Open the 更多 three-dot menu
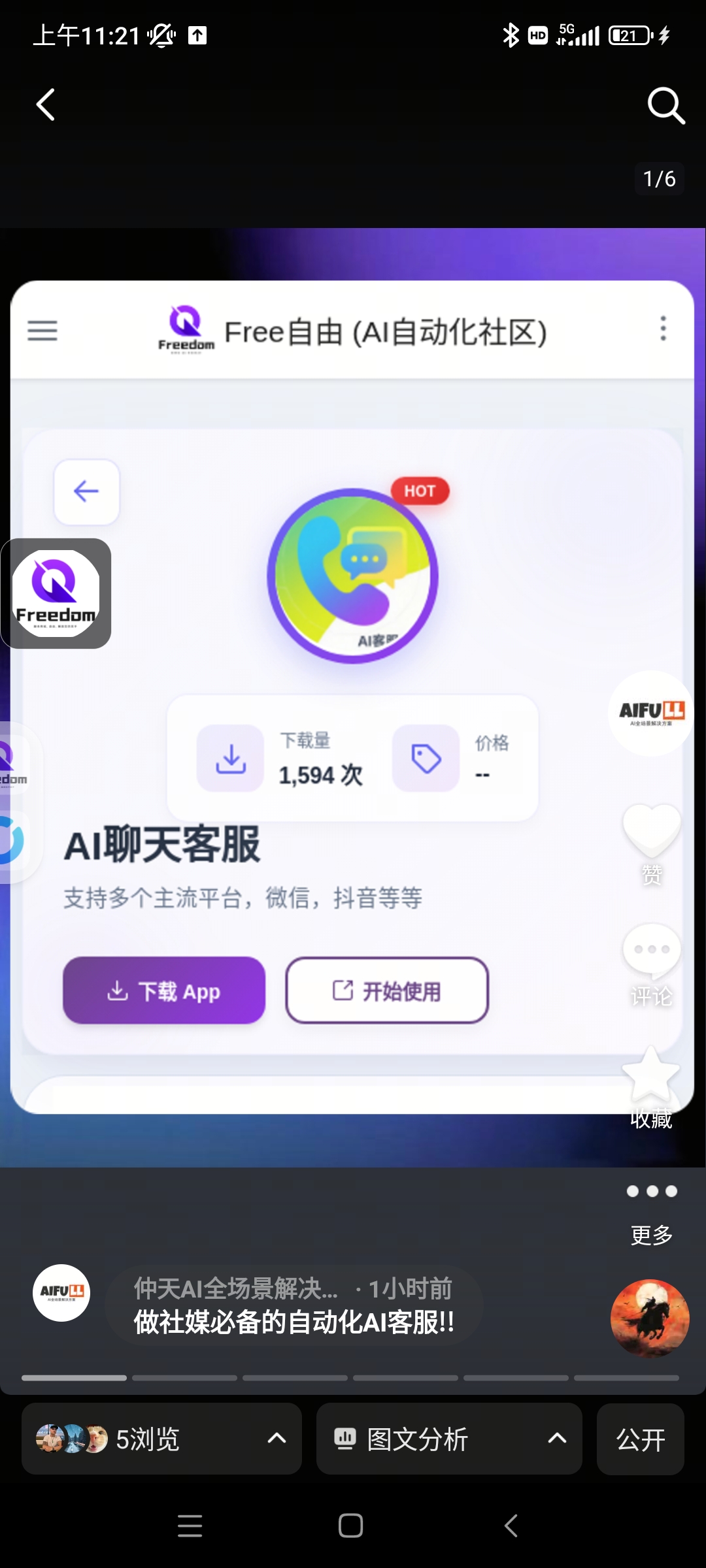The image size is (706, 1568). pyautogui.click(x=651, y=1192)
